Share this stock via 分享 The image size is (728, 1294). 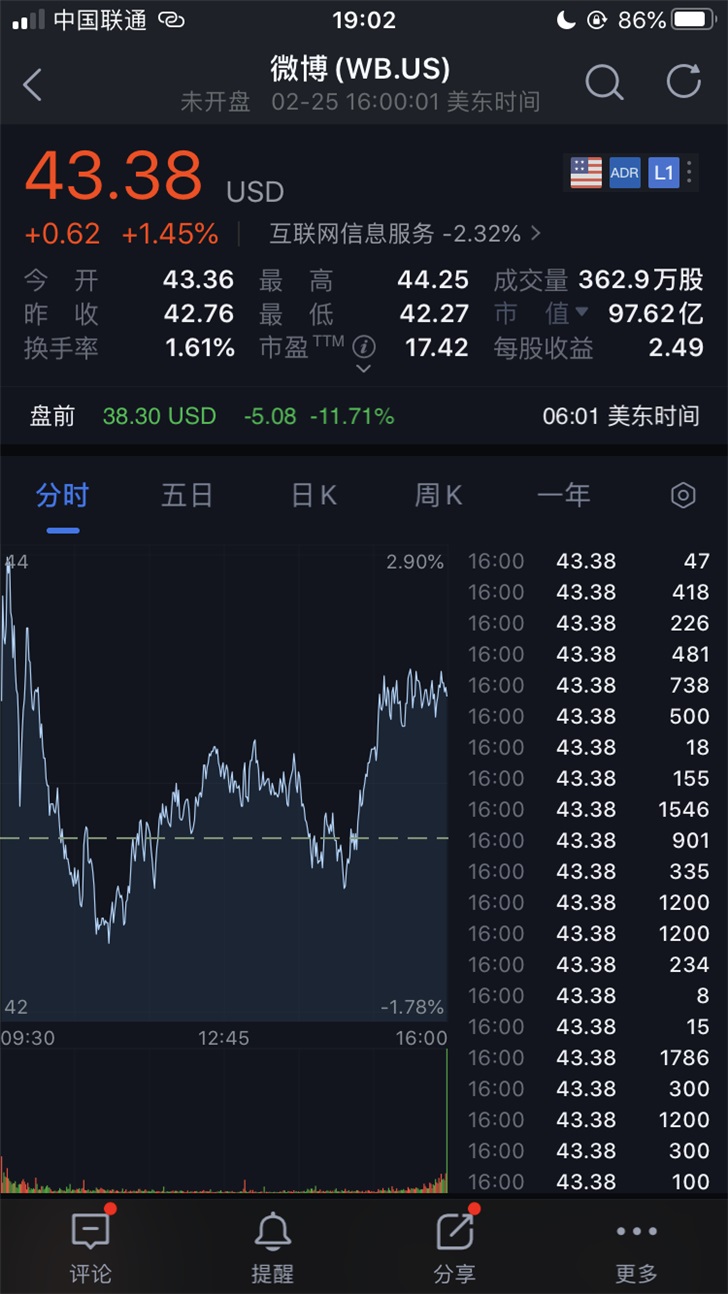[x=455, y=1246]
